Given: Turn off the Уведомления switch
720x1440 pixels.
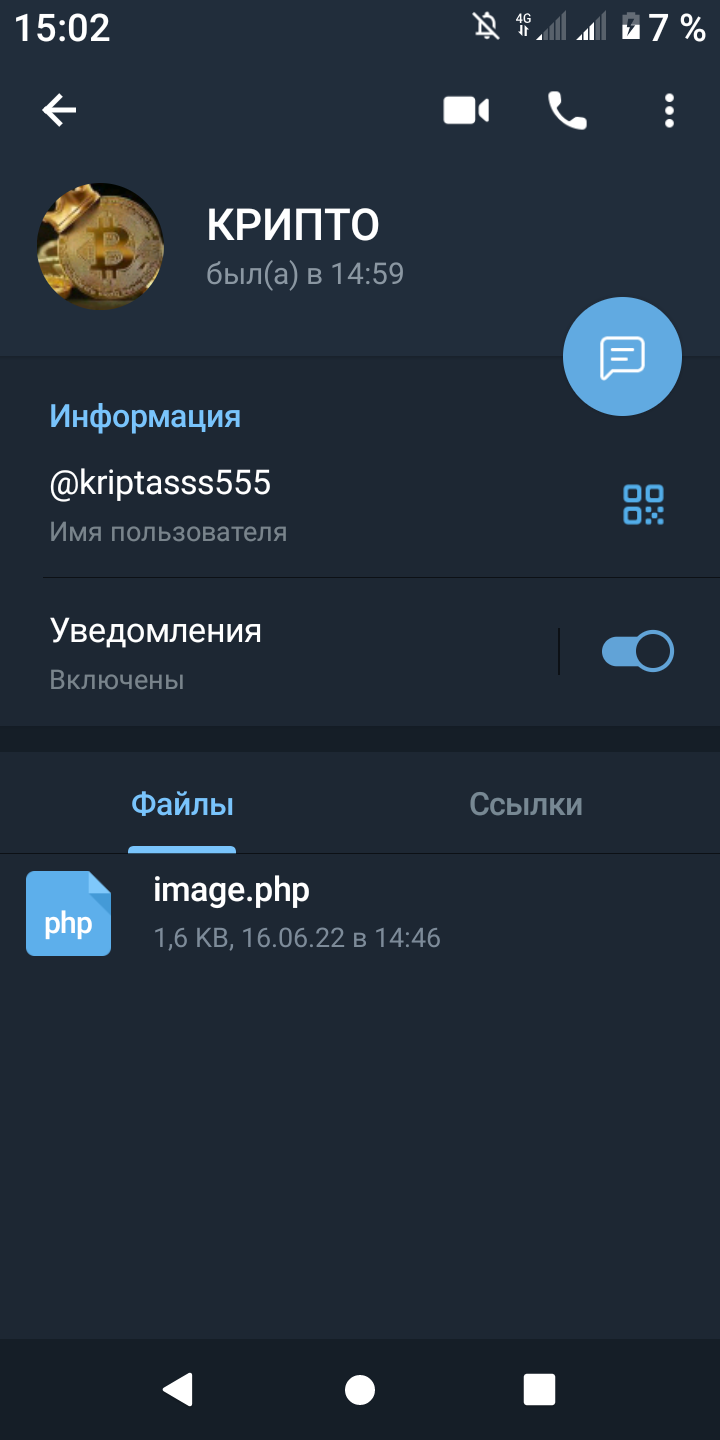Looking at the screenshot, I should 637,652.
